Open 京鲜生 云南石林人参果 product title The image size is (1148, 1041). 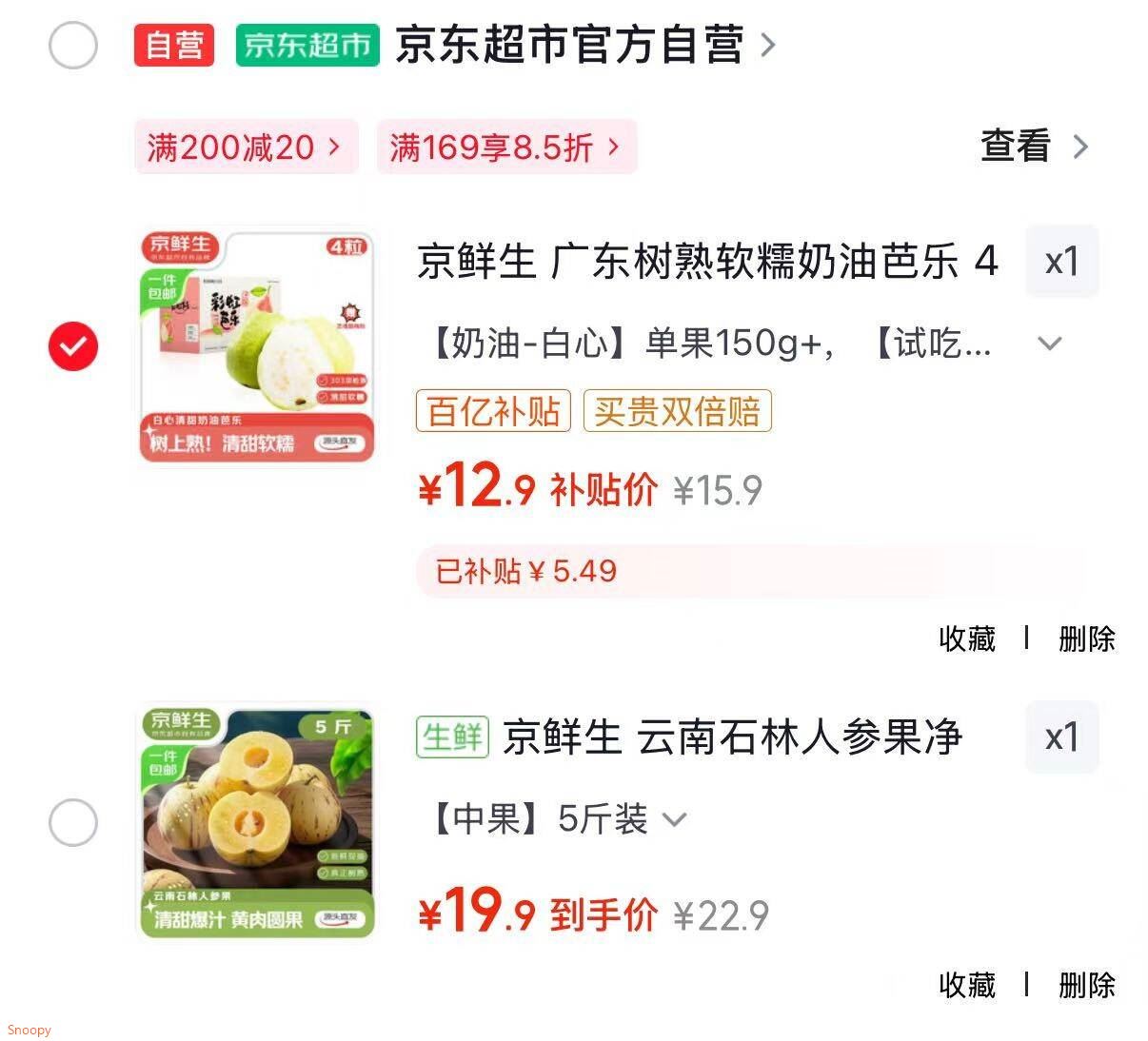(x=731, y=737)
